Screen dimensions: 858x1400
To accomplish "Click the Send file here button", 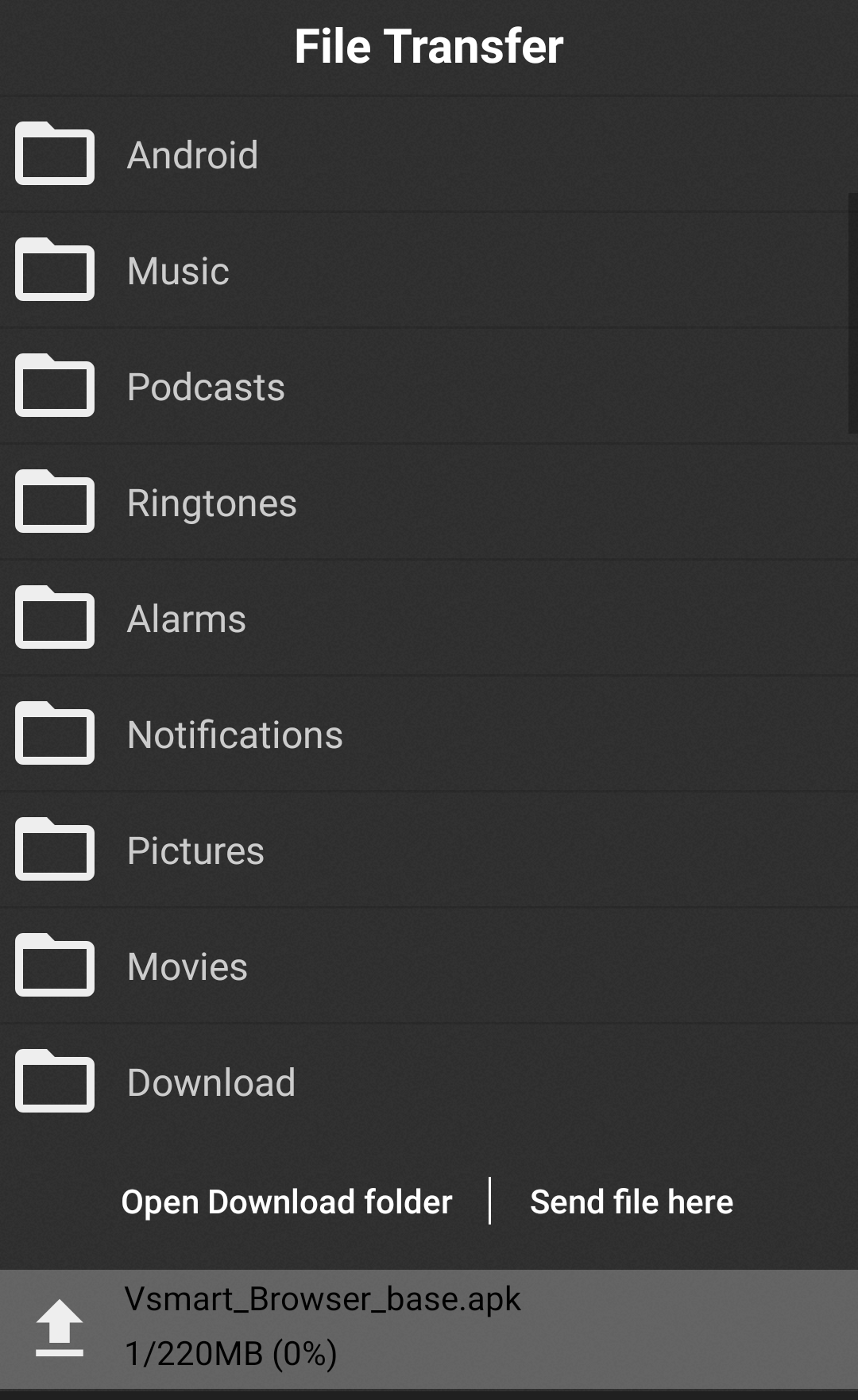I will [631, 1201].
